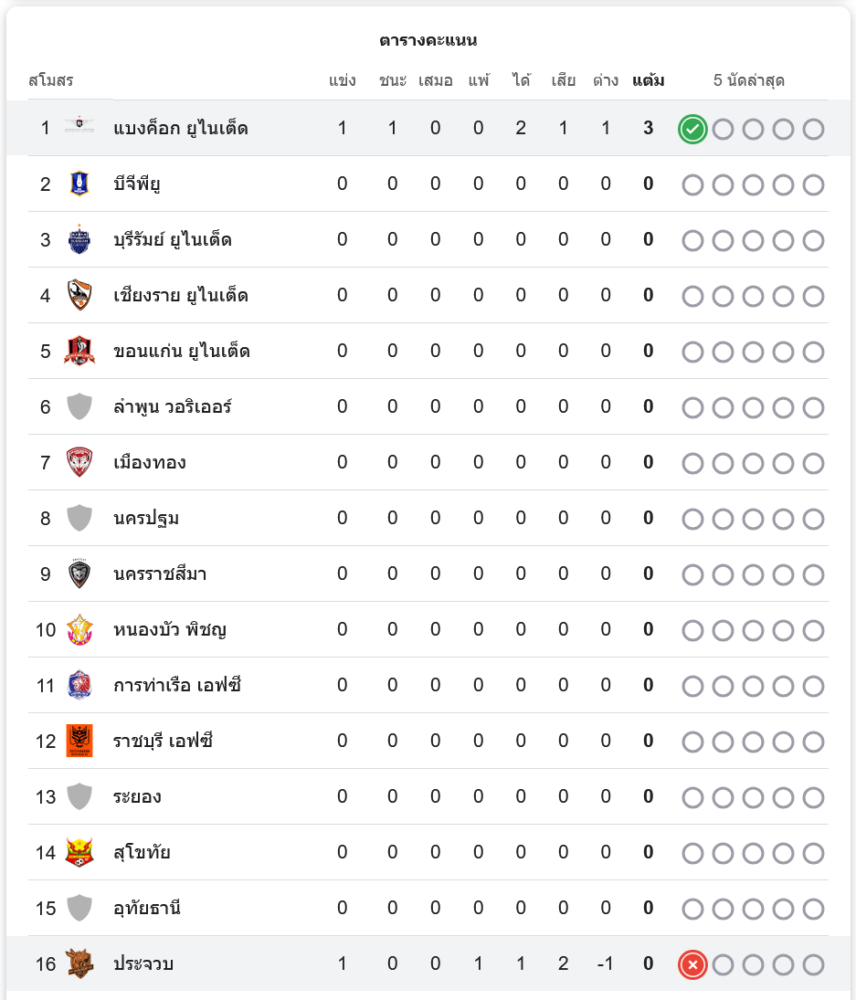The width and height of the screenshot is (856, 1000).
Task: Open สุโขทัย team details
Action: [141, 853]
